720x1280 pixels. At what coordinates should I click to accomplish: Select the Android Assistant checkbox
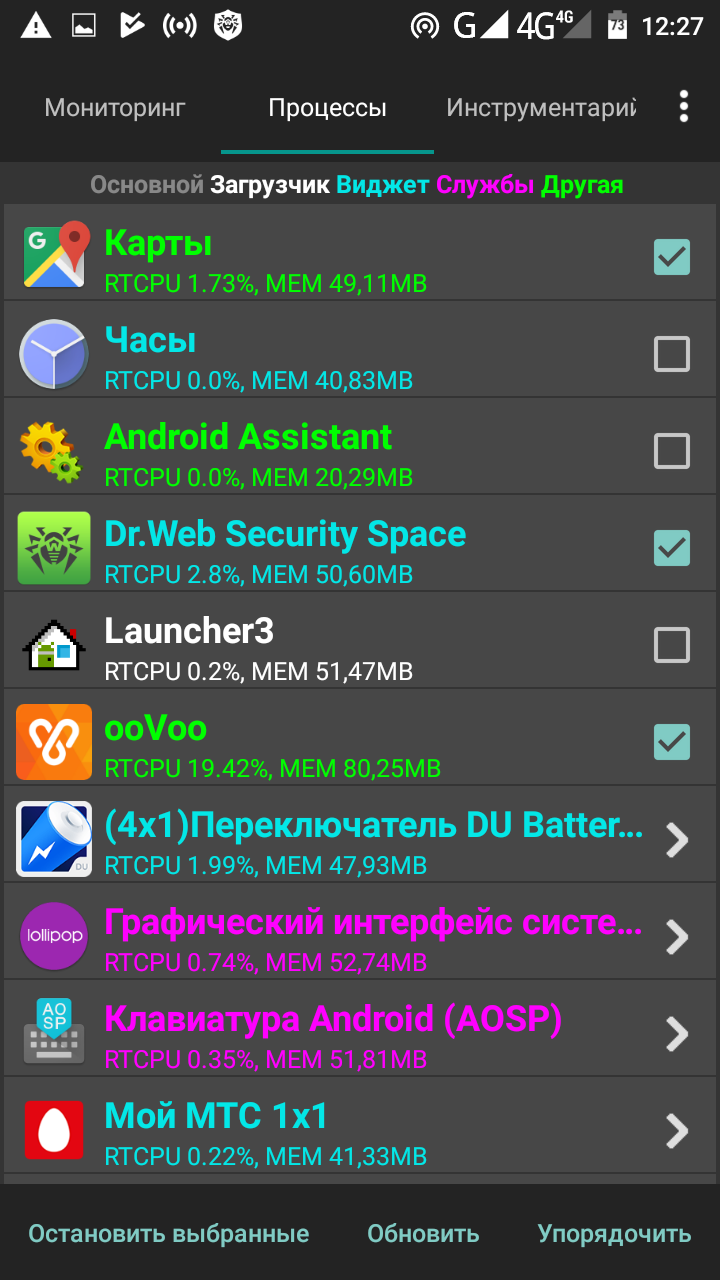(x=671, y=451)
